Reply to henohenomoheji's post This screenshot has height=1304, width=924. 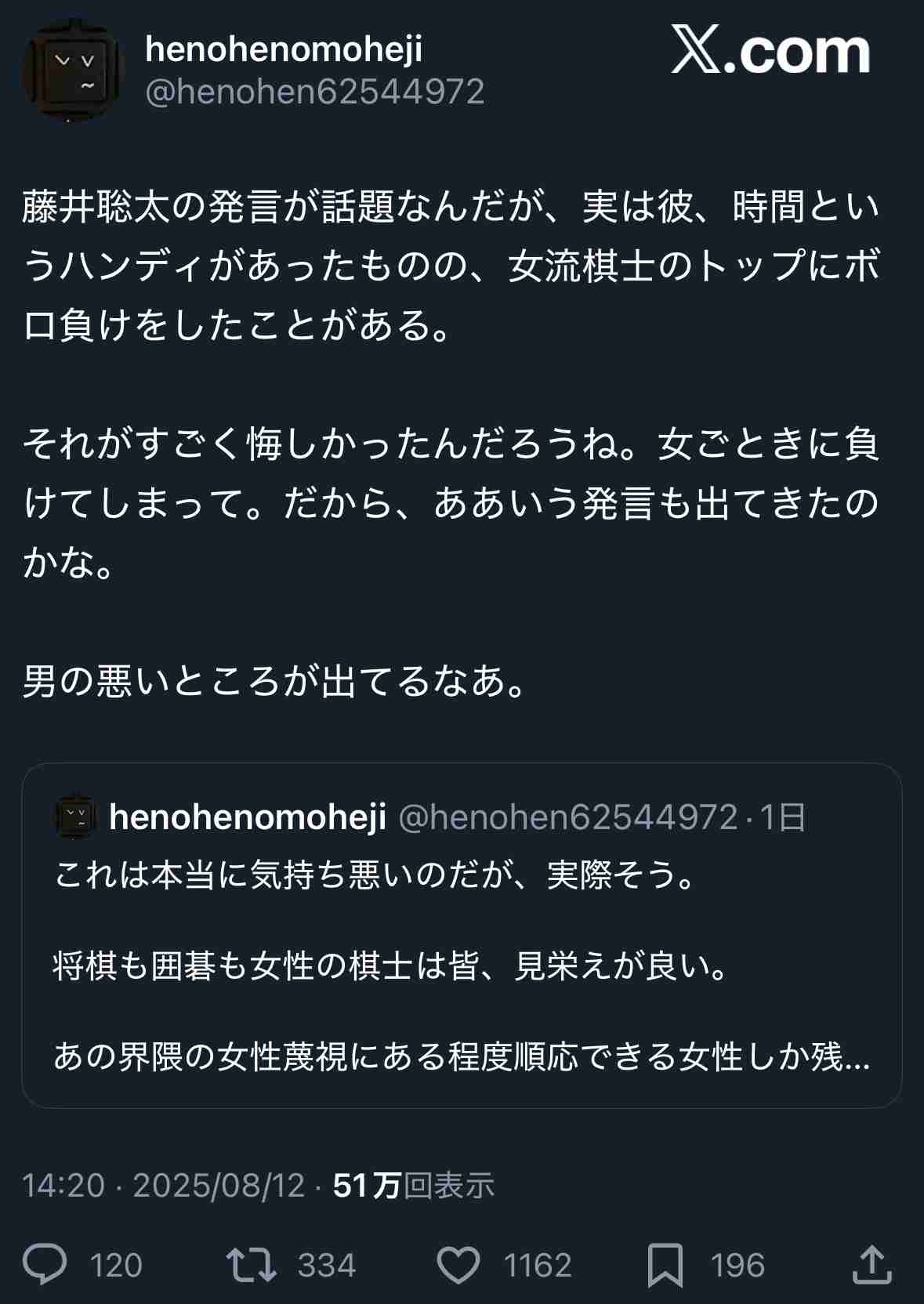pos(45,1264)
